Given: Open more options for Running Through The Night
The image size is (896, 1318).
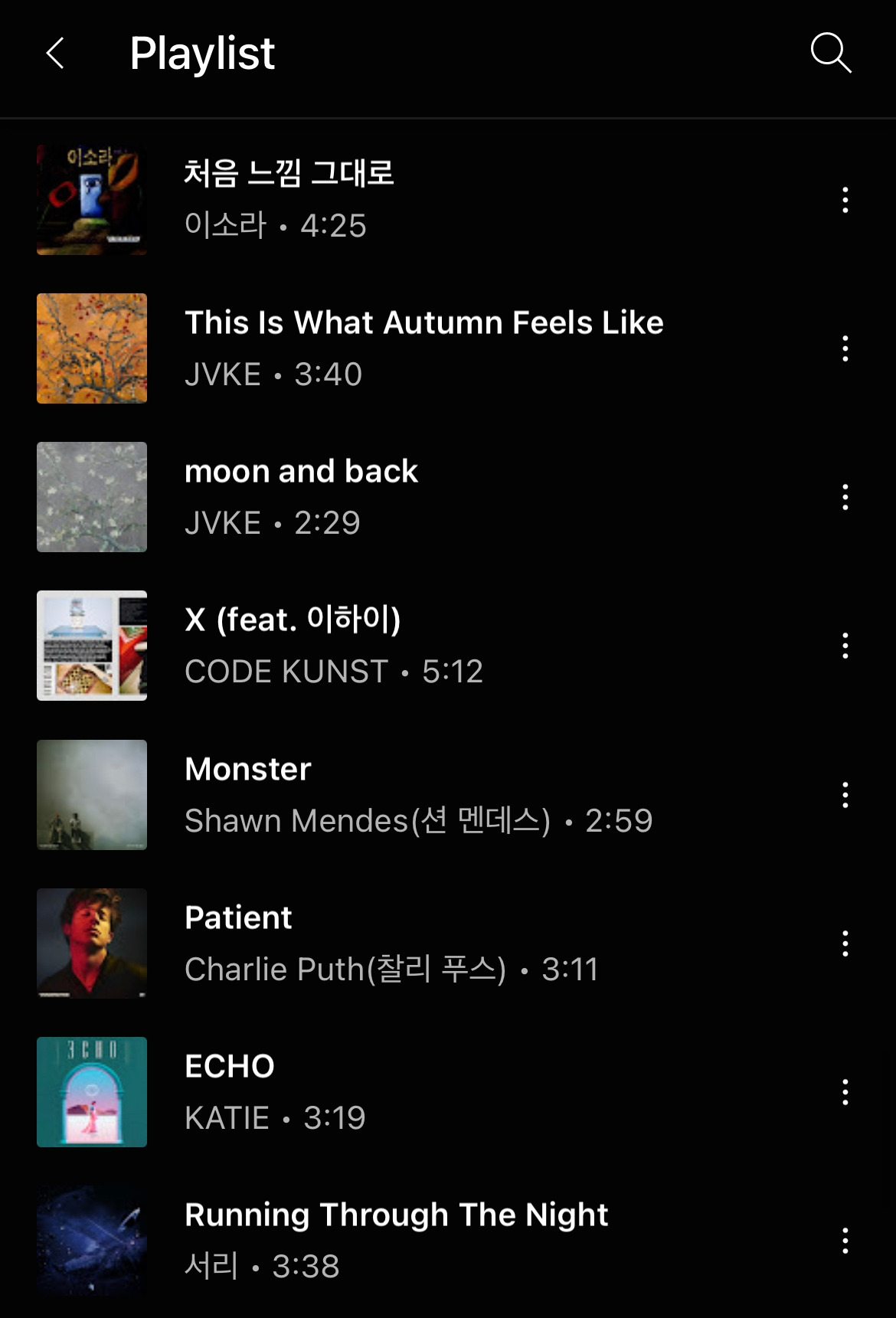Looking at the screenshot, I should pos(845,1241).
